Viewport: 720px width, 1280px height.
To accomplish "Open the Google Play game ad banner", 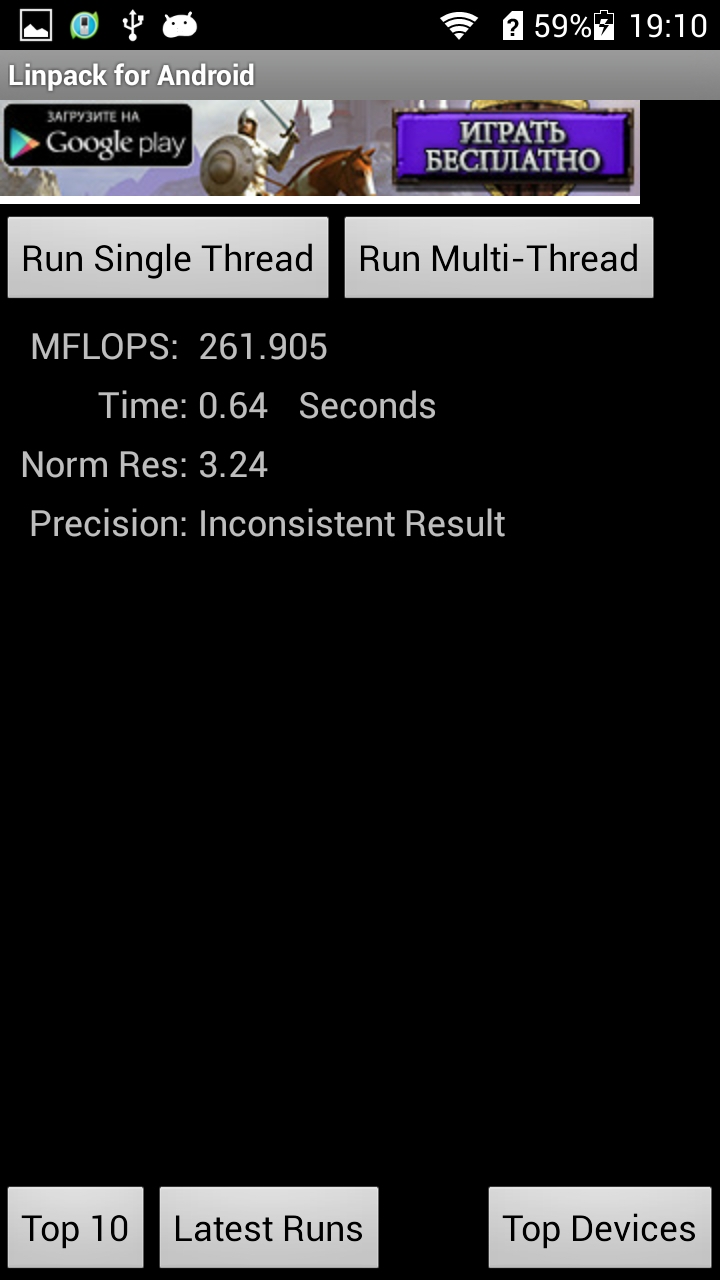I will tap(320, 150).
